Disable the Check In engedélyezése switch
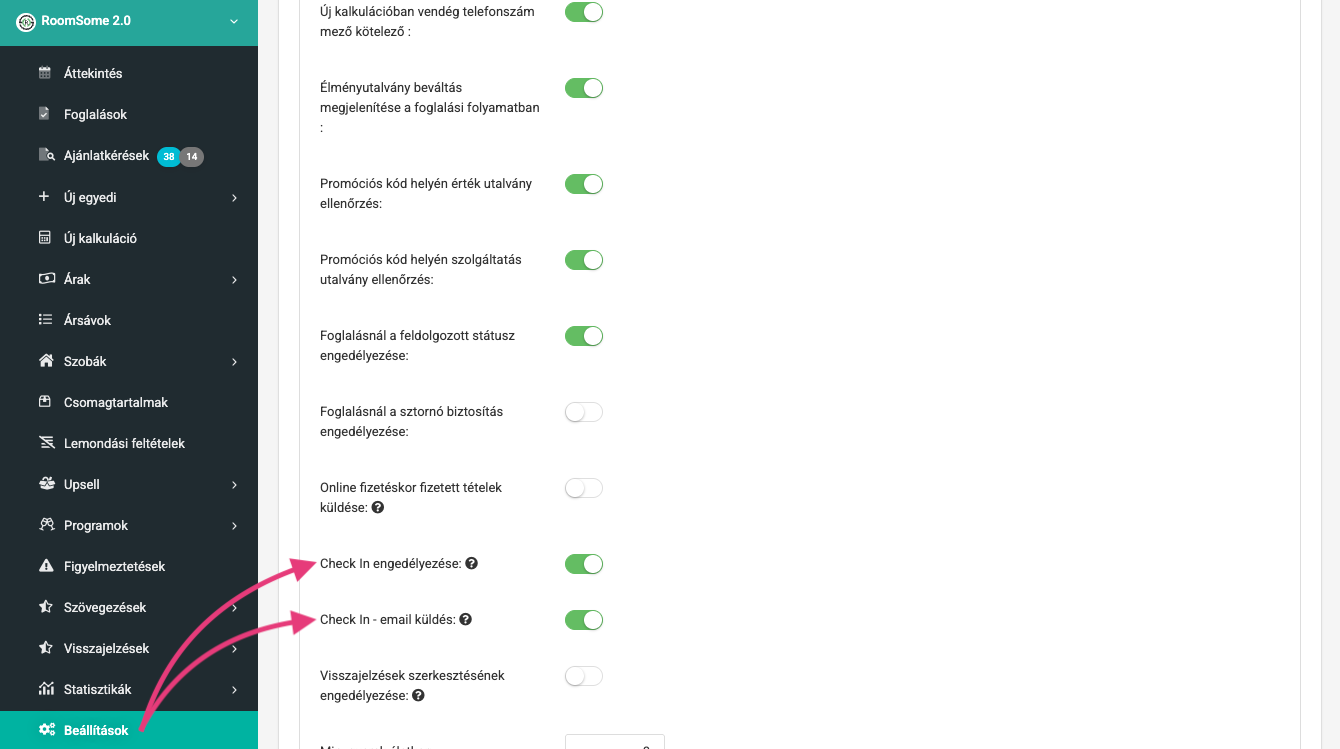This screenshot has height=749, width=1340. tap(584, 564)
